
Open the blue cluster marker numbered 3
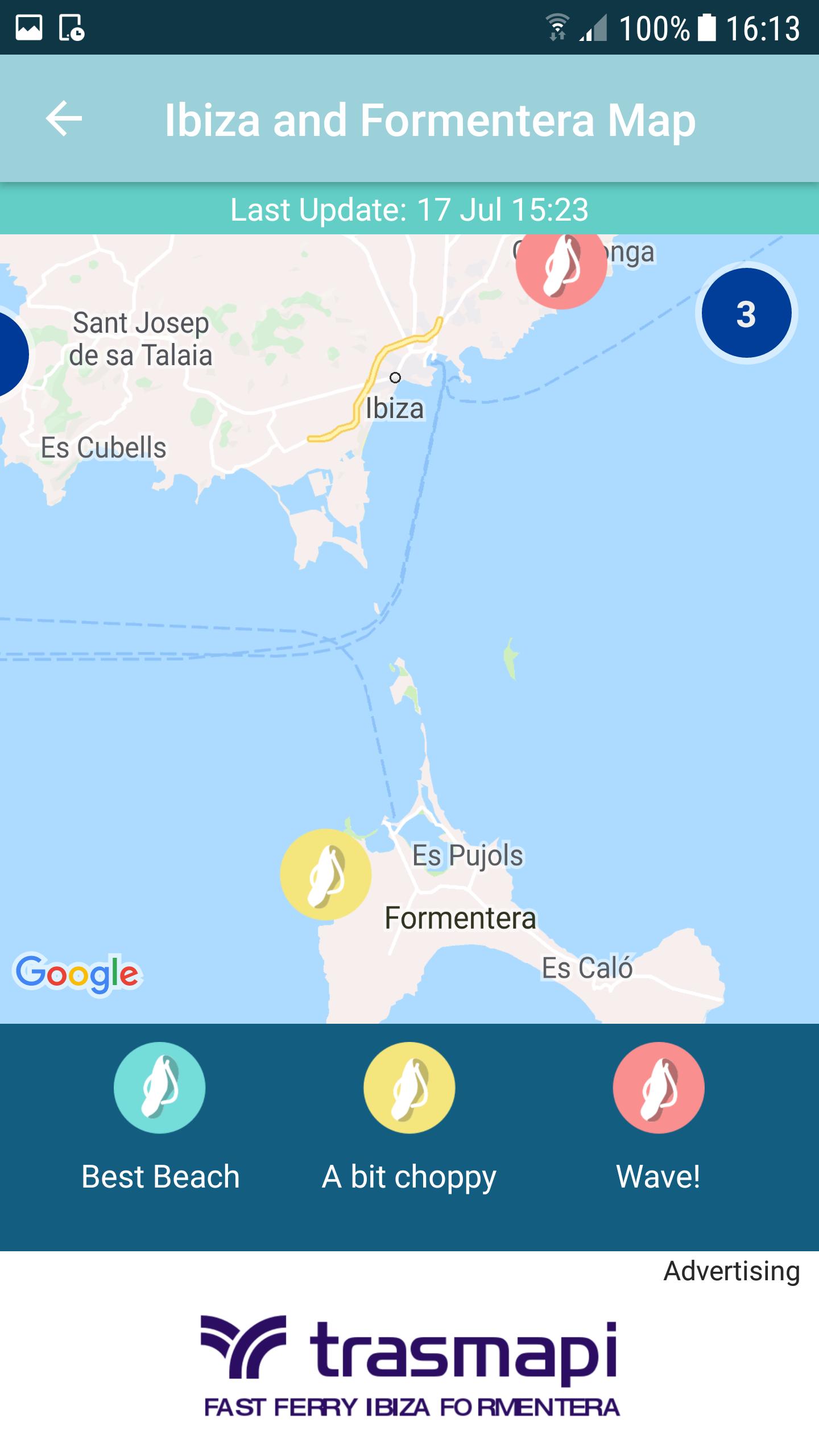point(746,313)
